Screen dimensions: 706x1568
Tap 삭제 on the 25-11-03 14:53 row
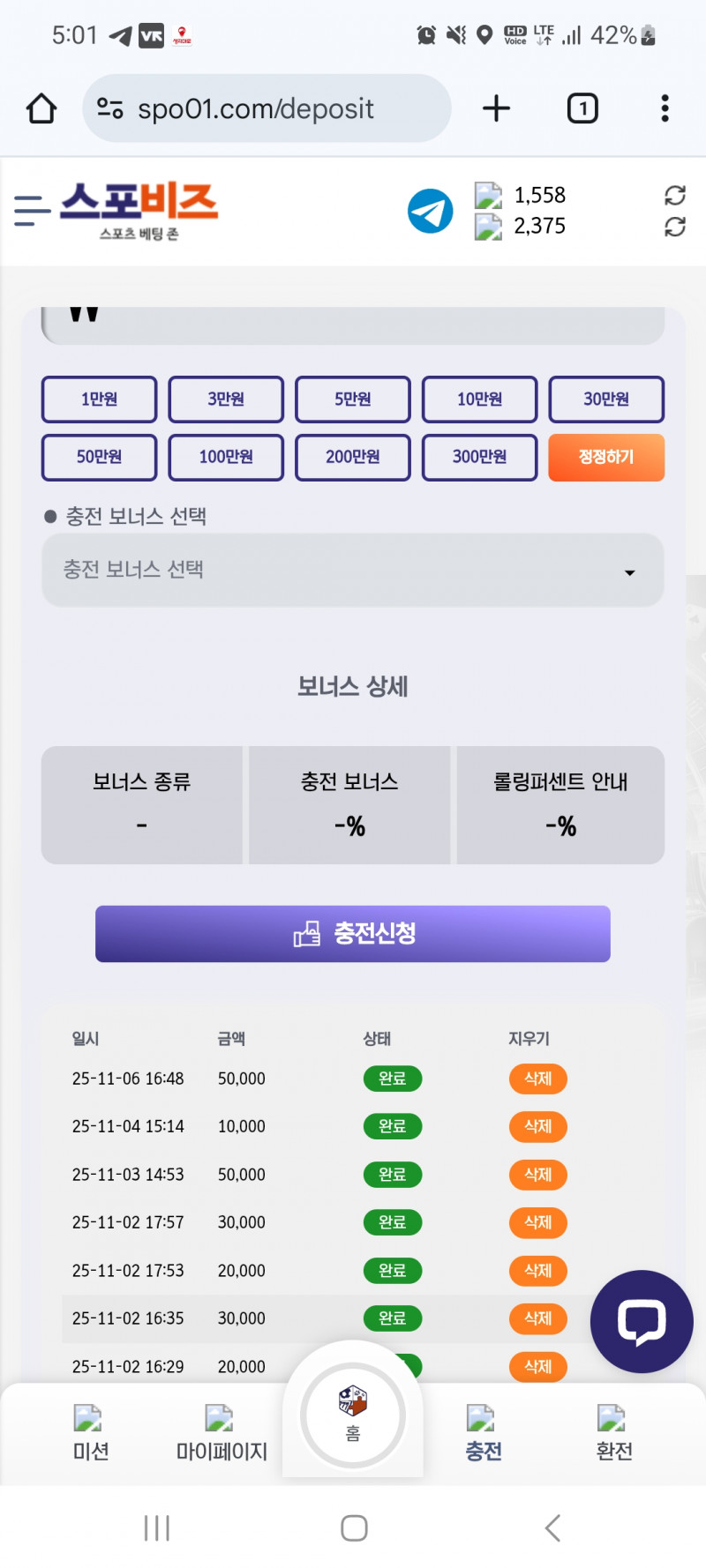click(537, 1175)
